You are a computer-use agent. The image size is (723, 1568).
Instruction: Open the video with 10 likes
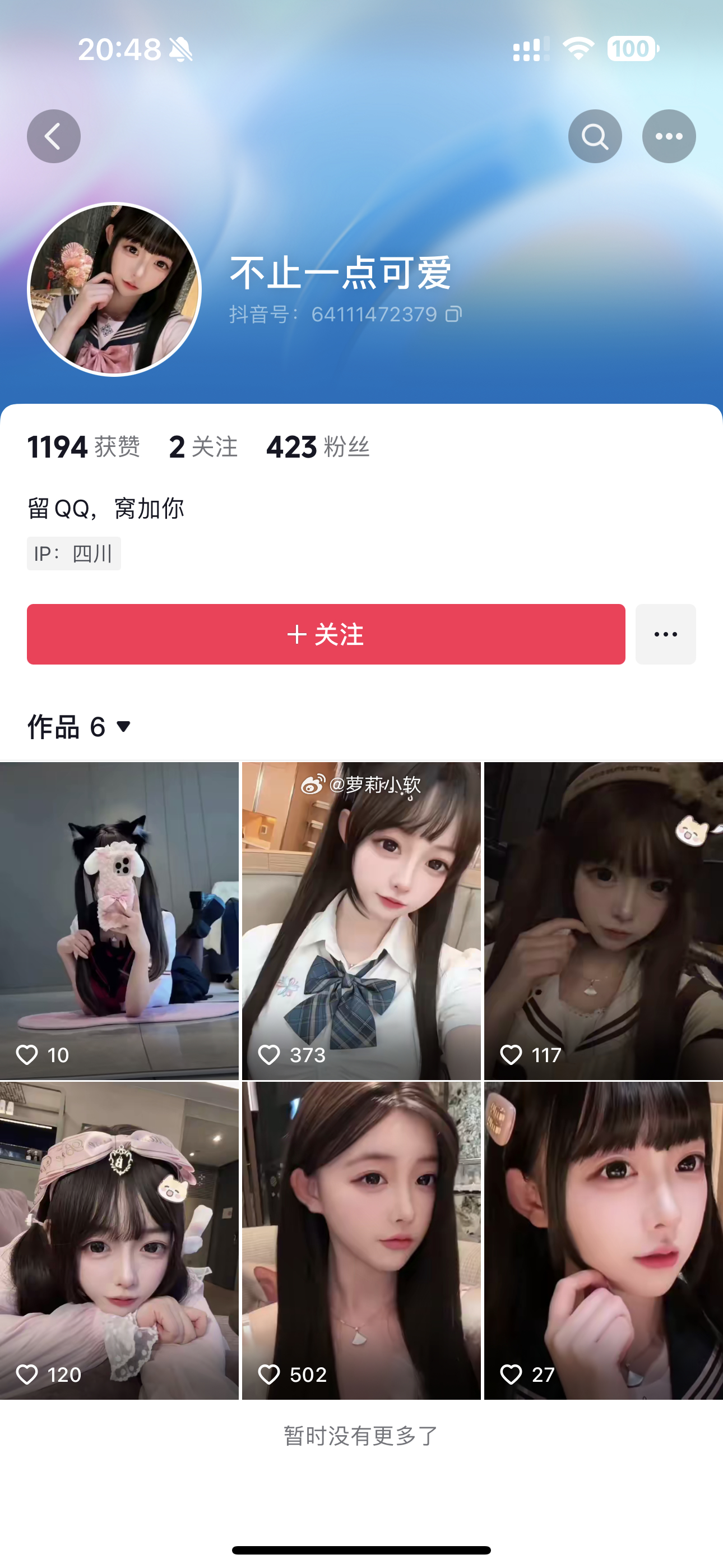coord(119,920)
